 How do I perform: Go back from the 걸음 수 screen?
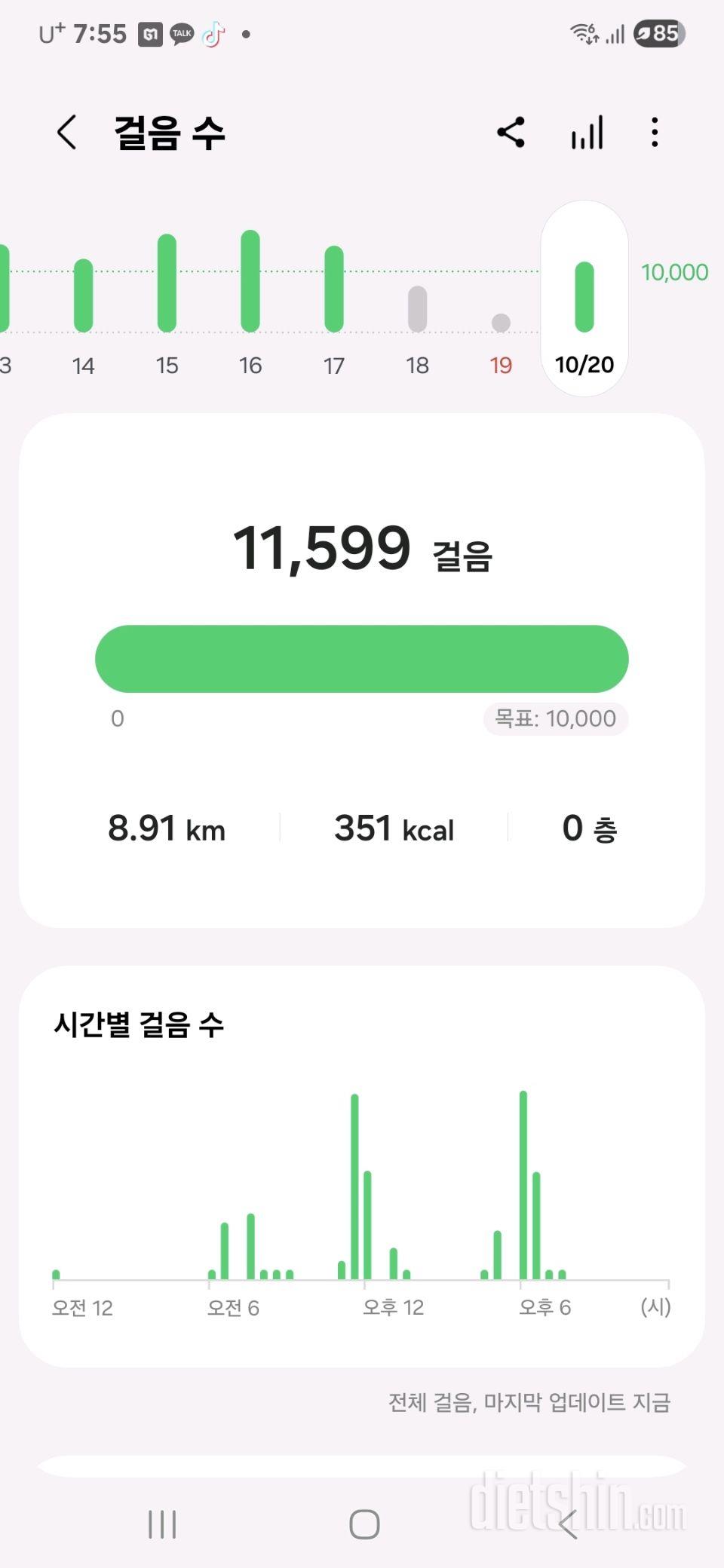coord(67,133)
